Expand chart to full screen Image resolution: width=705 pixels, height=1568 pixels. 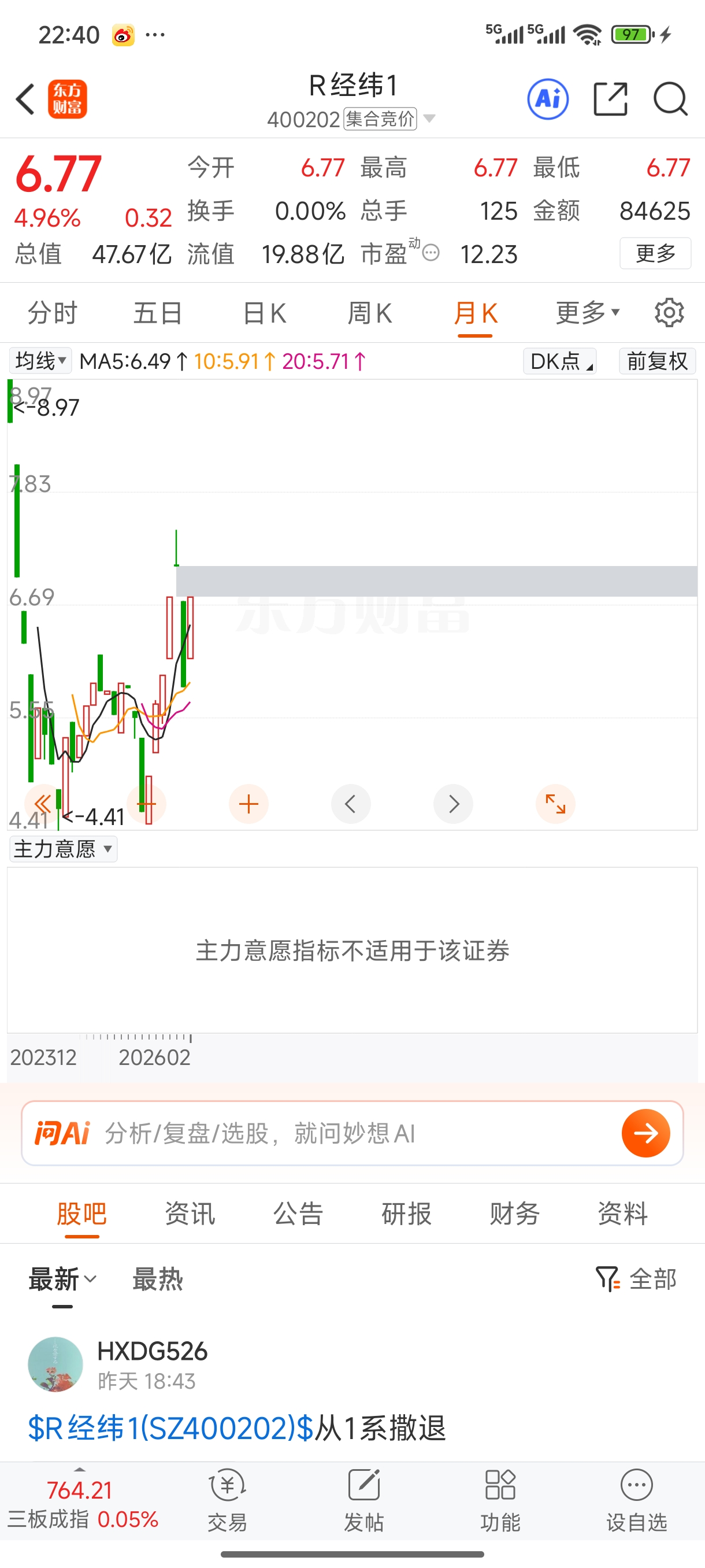555,804
